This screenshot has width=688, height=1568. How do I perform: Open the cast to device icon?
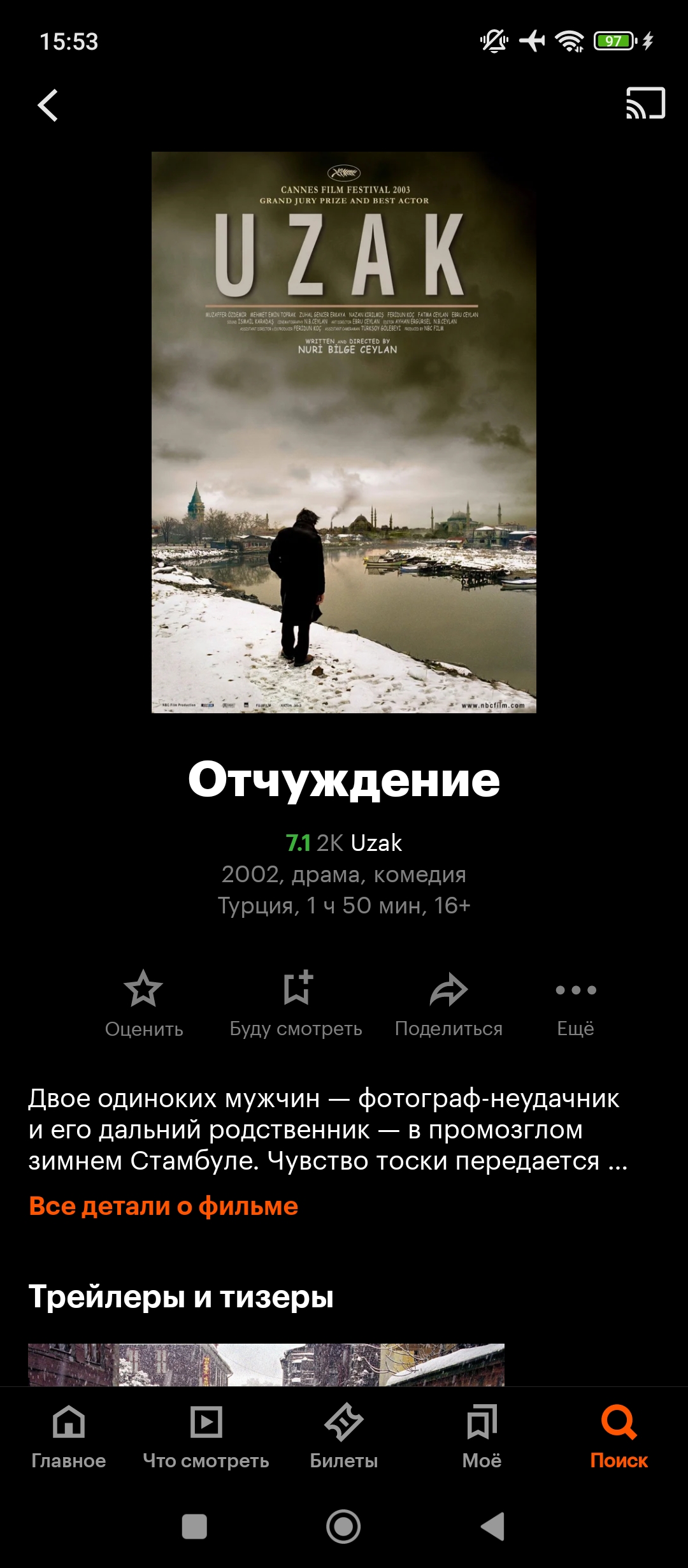(645, 103)
